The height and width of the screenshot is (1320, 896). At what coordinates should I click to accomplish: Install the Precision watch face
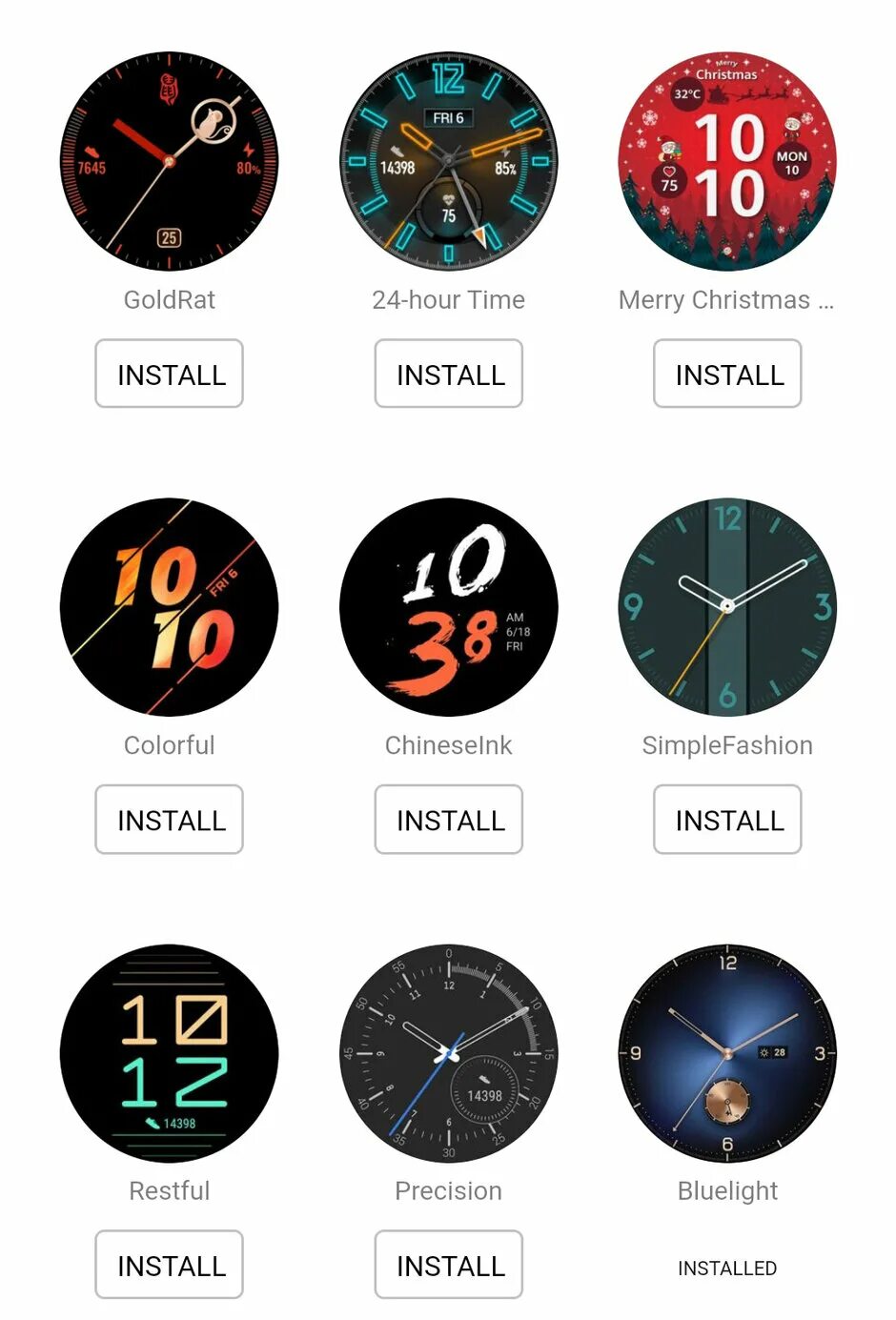(x=448, y=1265)
